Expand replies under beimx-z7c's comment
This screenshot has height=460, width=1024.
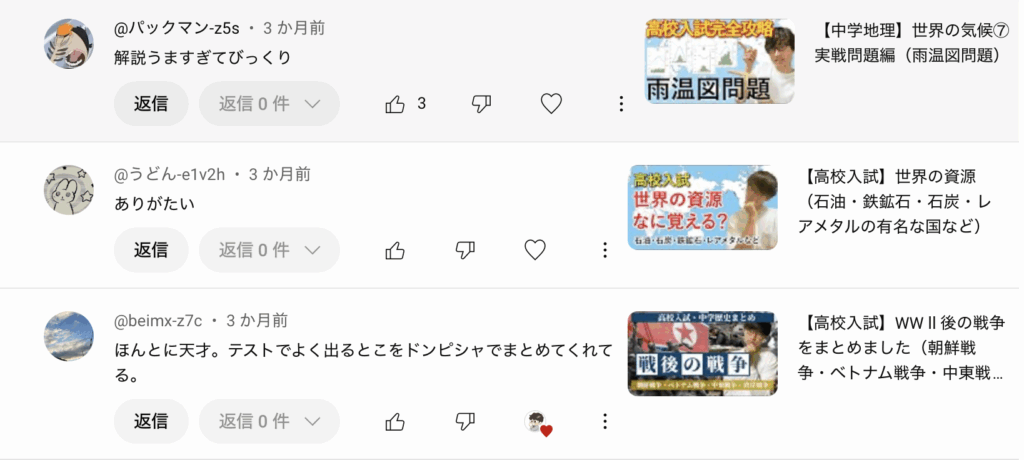pos(269,421)
